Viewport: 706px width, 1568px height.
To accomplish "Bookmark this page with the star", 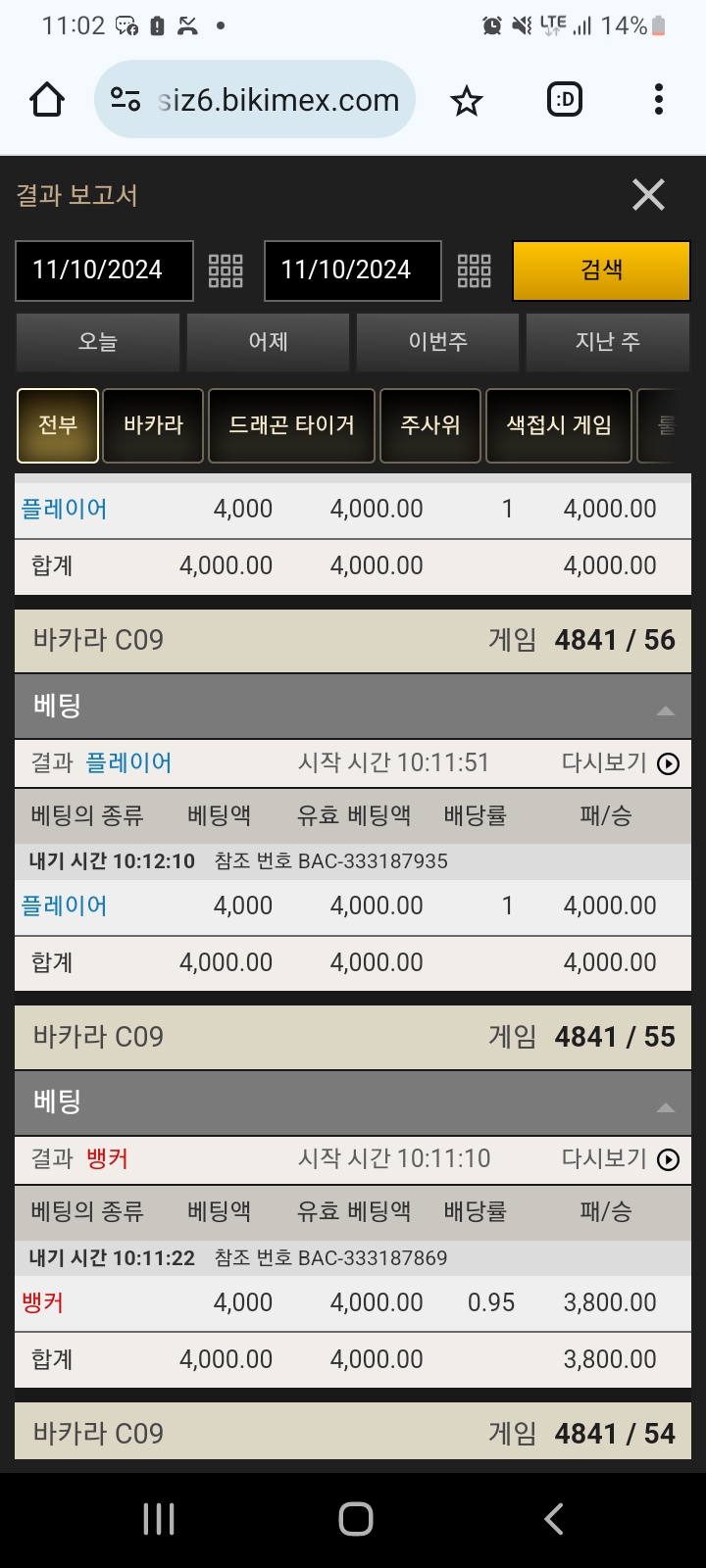I will pyautogui.click(x=467, y=100).
